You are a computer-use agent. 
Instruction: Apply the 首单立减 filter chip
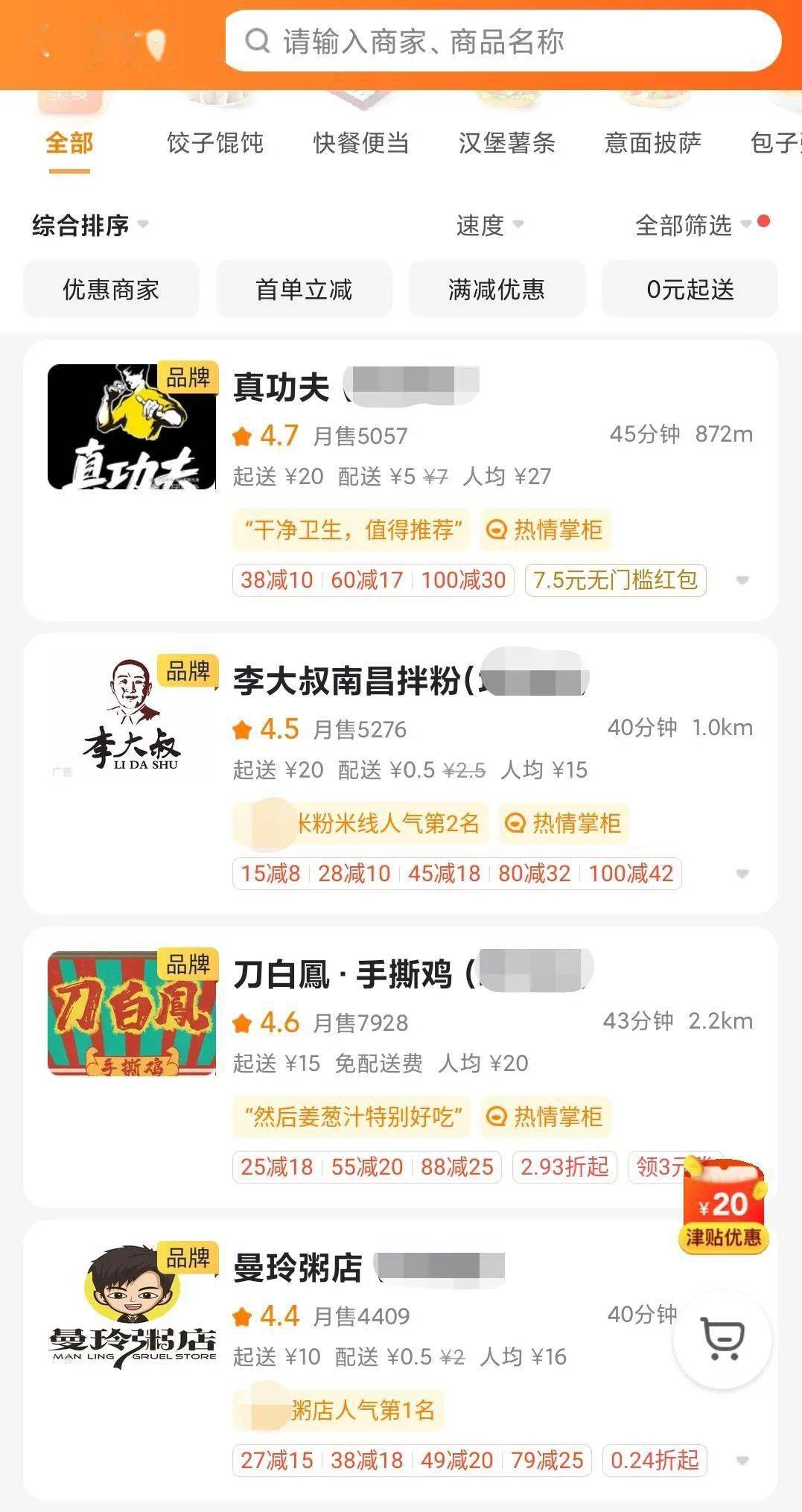click(304, 289)
